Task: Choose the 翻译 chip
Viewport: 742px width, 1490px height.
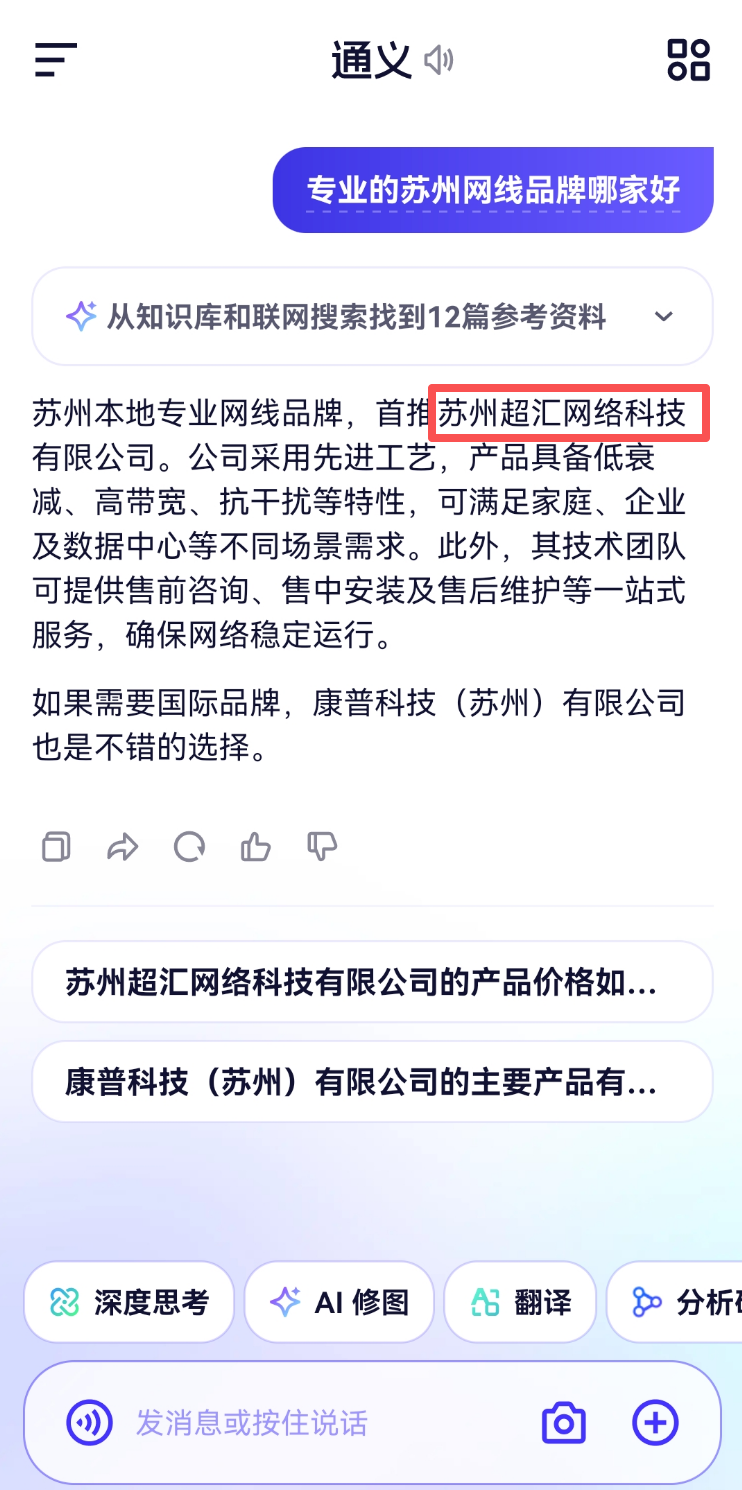Action: 520,1302
